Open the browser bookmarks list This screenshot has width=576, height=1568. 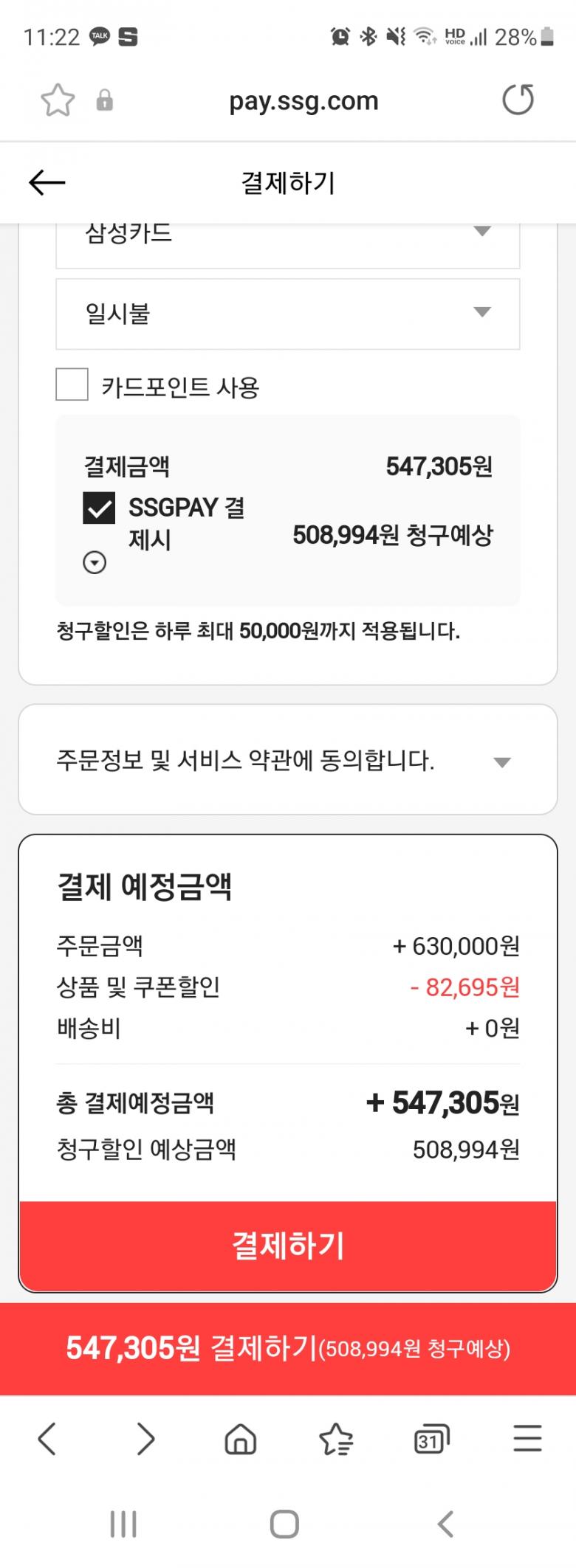tap(336, 1439)
